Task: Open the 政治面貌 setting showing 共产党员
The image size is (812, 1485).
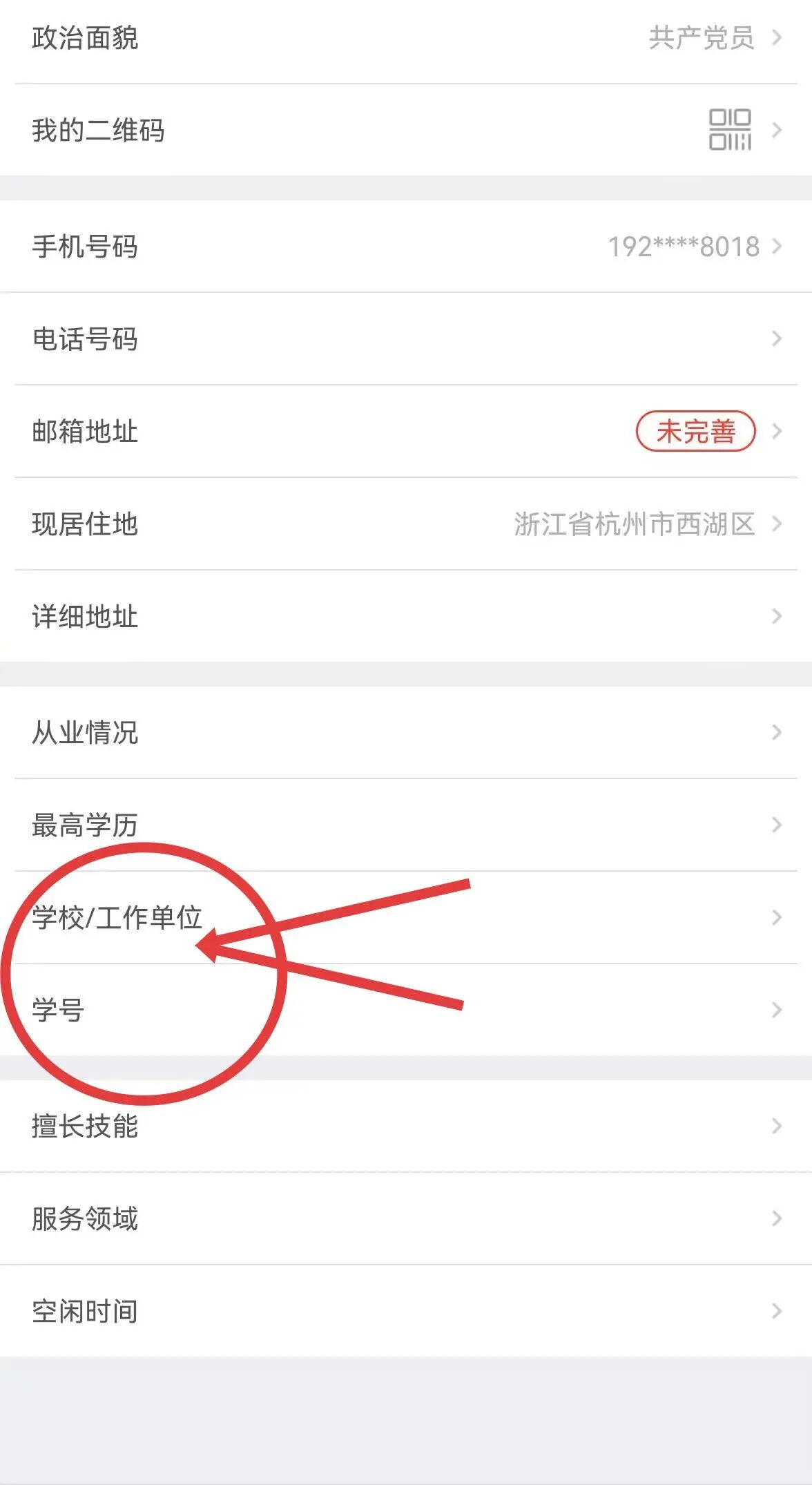Action: [x=406, y=39]
